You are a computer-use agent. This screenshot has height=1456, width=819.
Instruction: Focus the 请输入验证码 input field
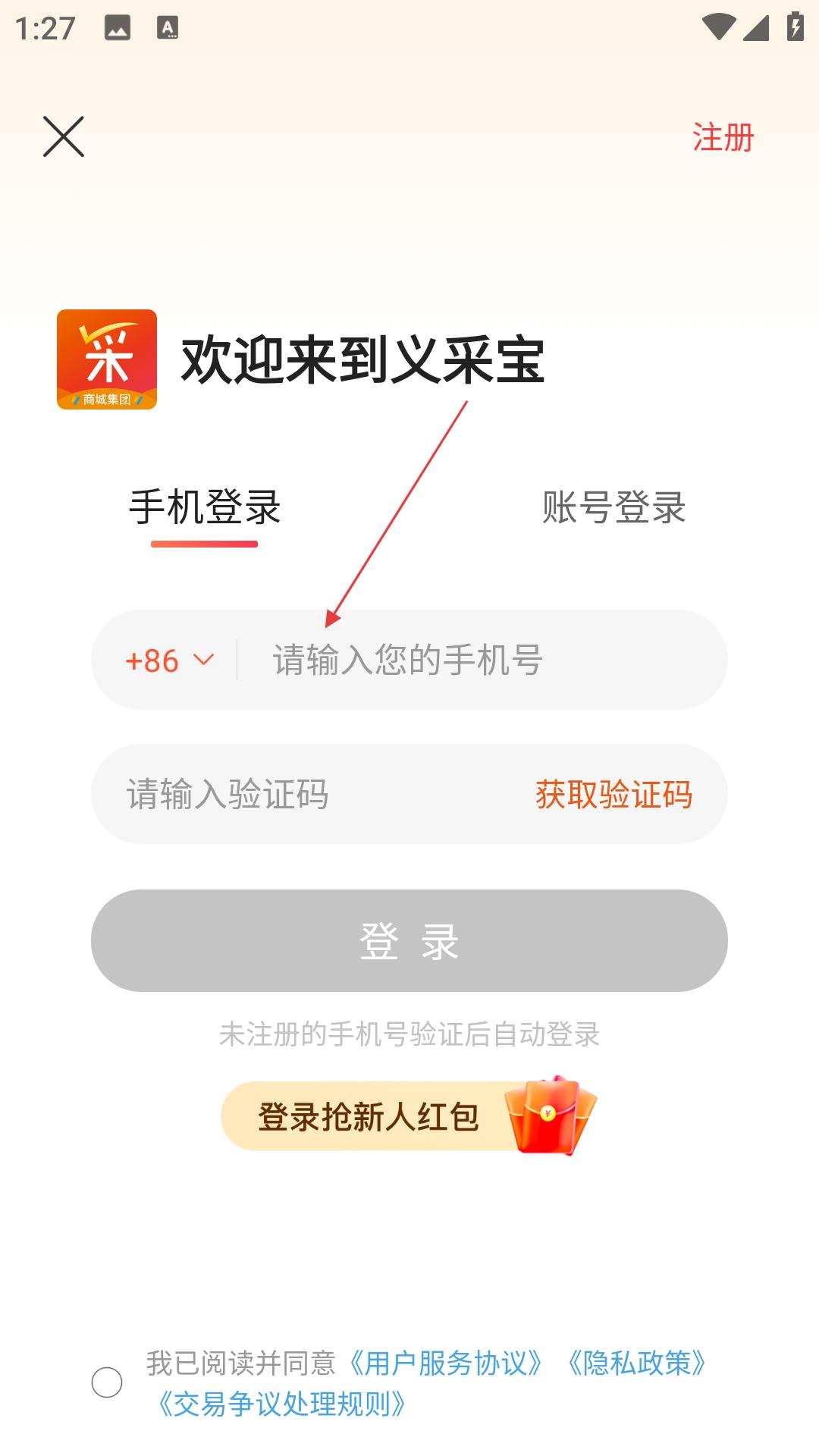[311, 794]
